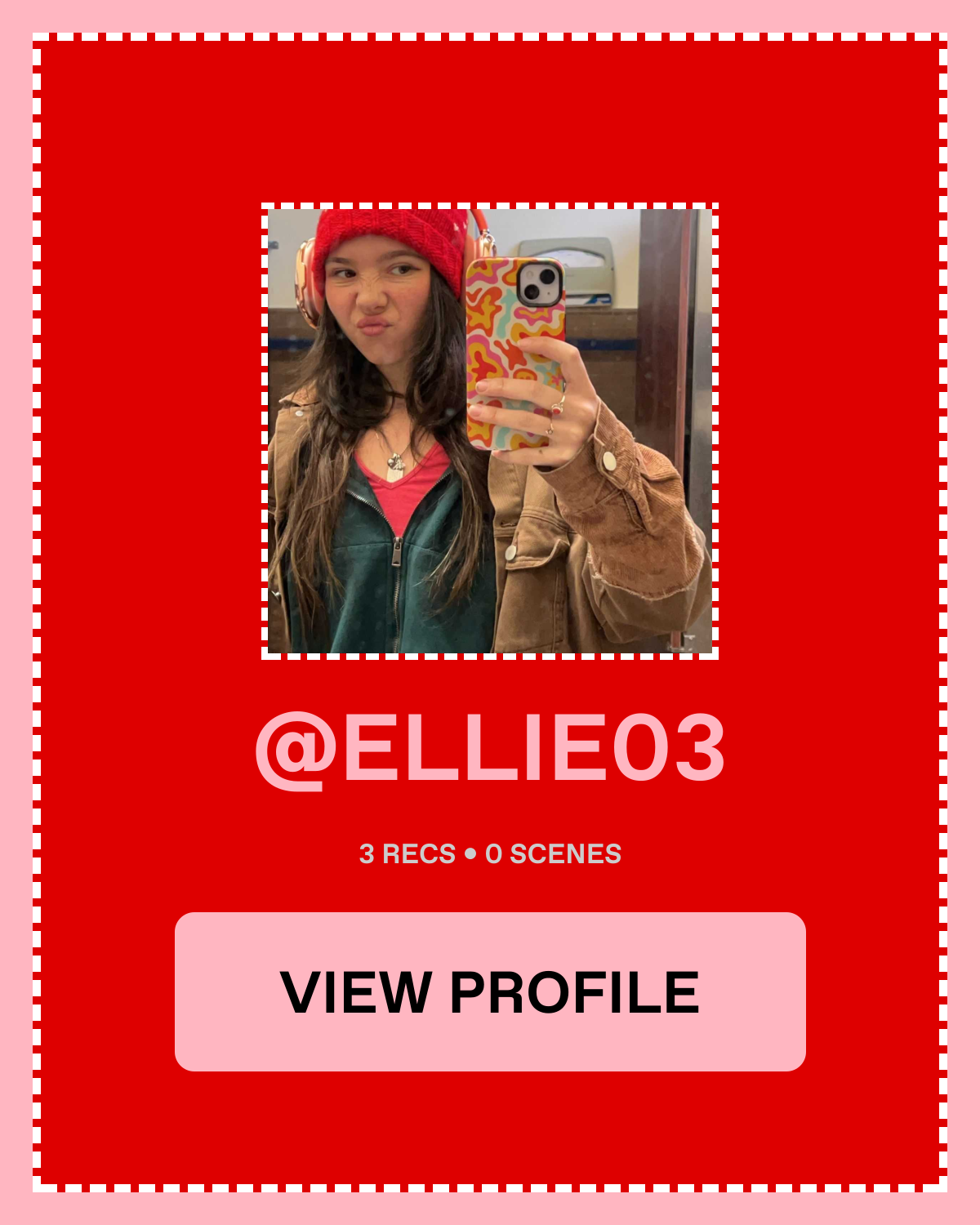Tap the View Profile button for @ELLIE03
The height and width of the screenshot is (1225, 980).
(490, 991)
